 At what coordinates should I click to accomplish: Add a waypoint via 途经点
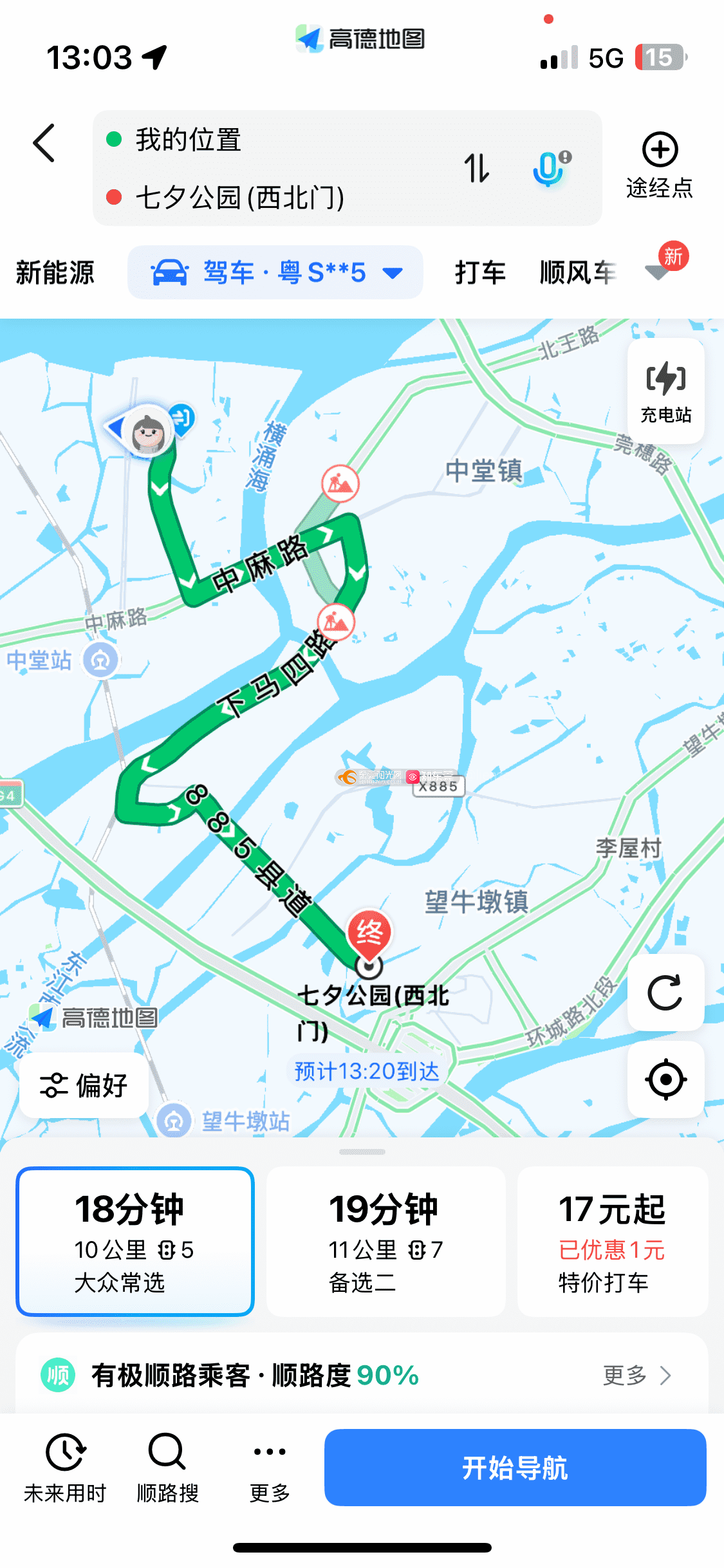tap(660, 165)
